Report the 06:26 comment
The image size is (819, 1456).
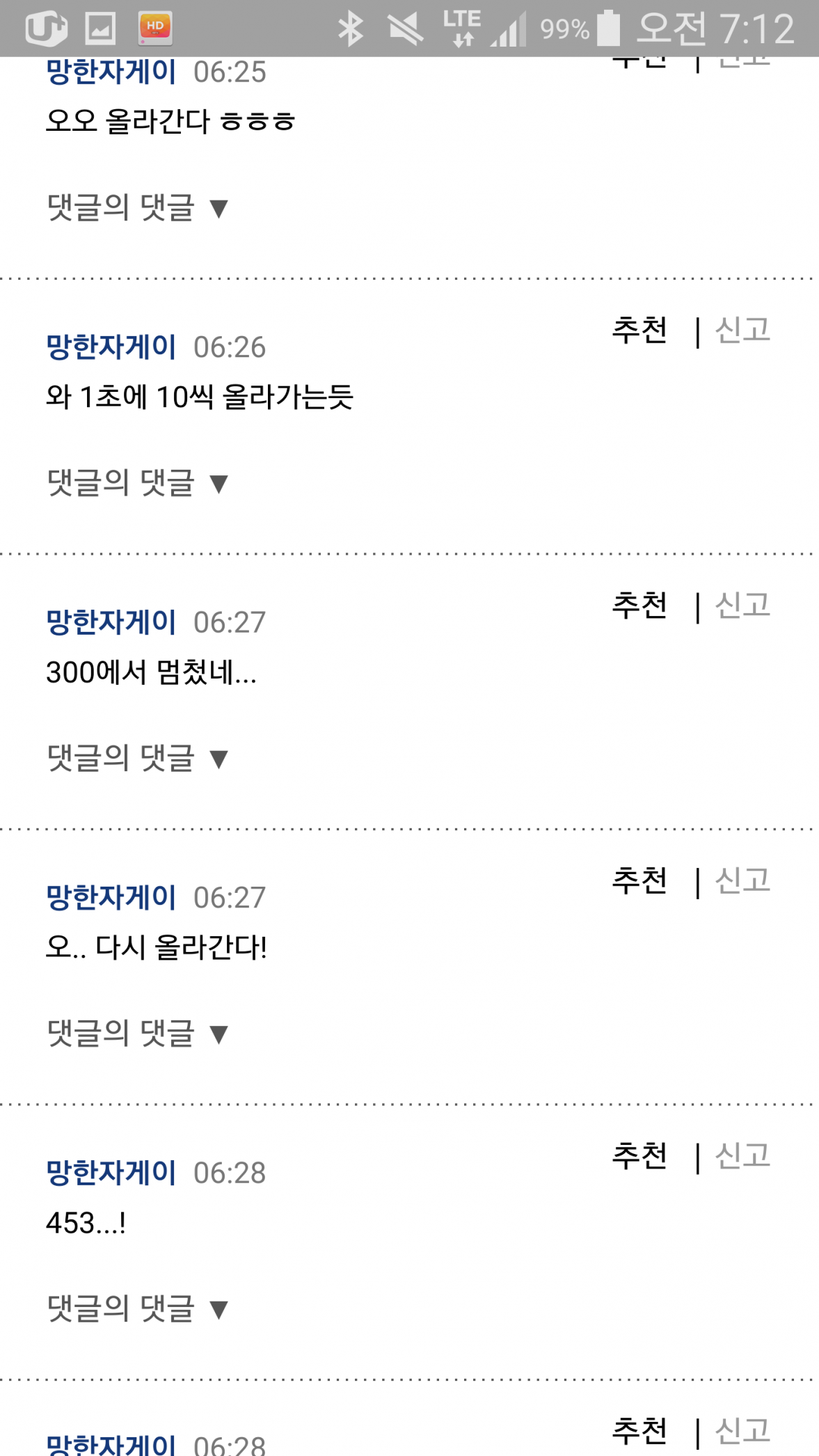(742, 330)
